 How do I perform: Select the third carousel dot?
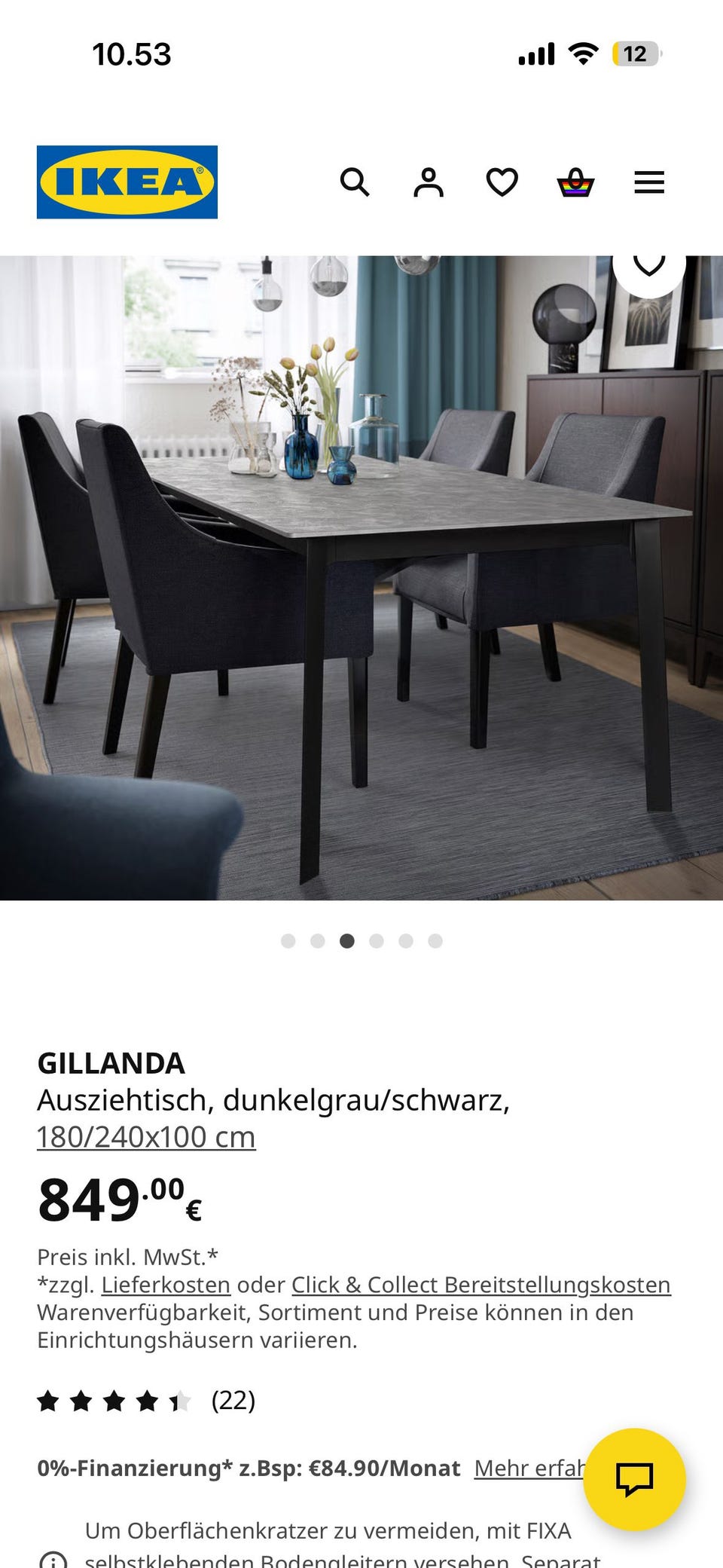coord(346,940)
